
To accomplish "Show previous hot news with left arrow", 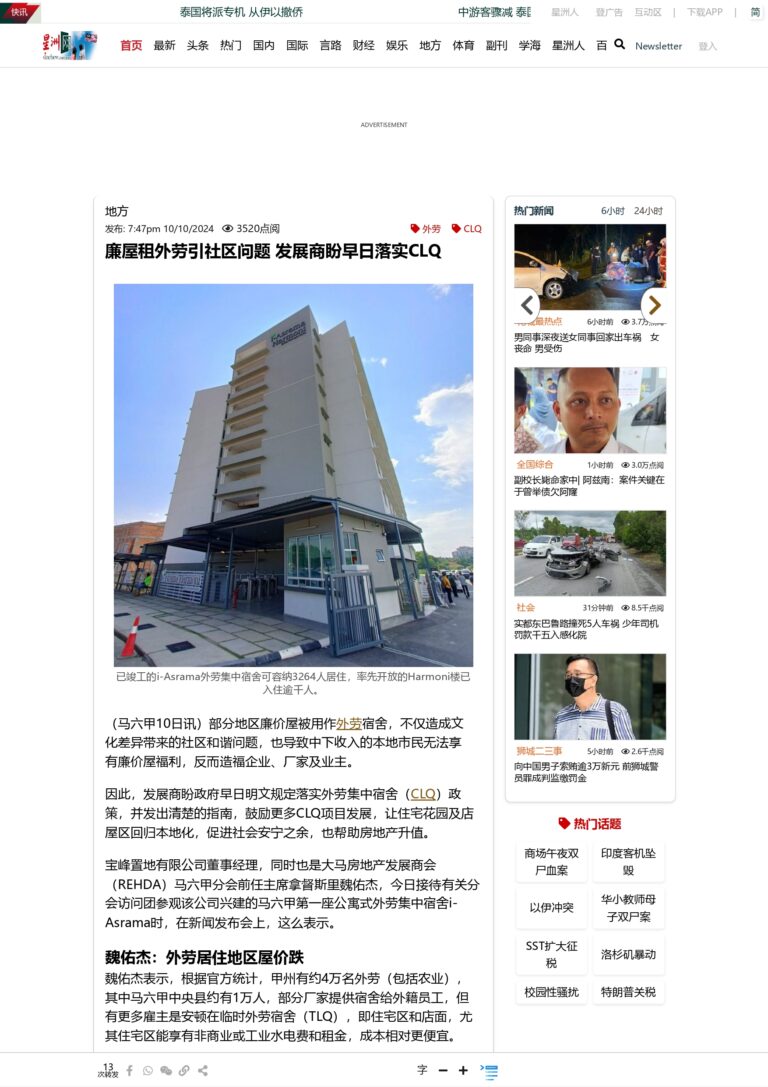I will pyautogui.click(x=527, y=306).
